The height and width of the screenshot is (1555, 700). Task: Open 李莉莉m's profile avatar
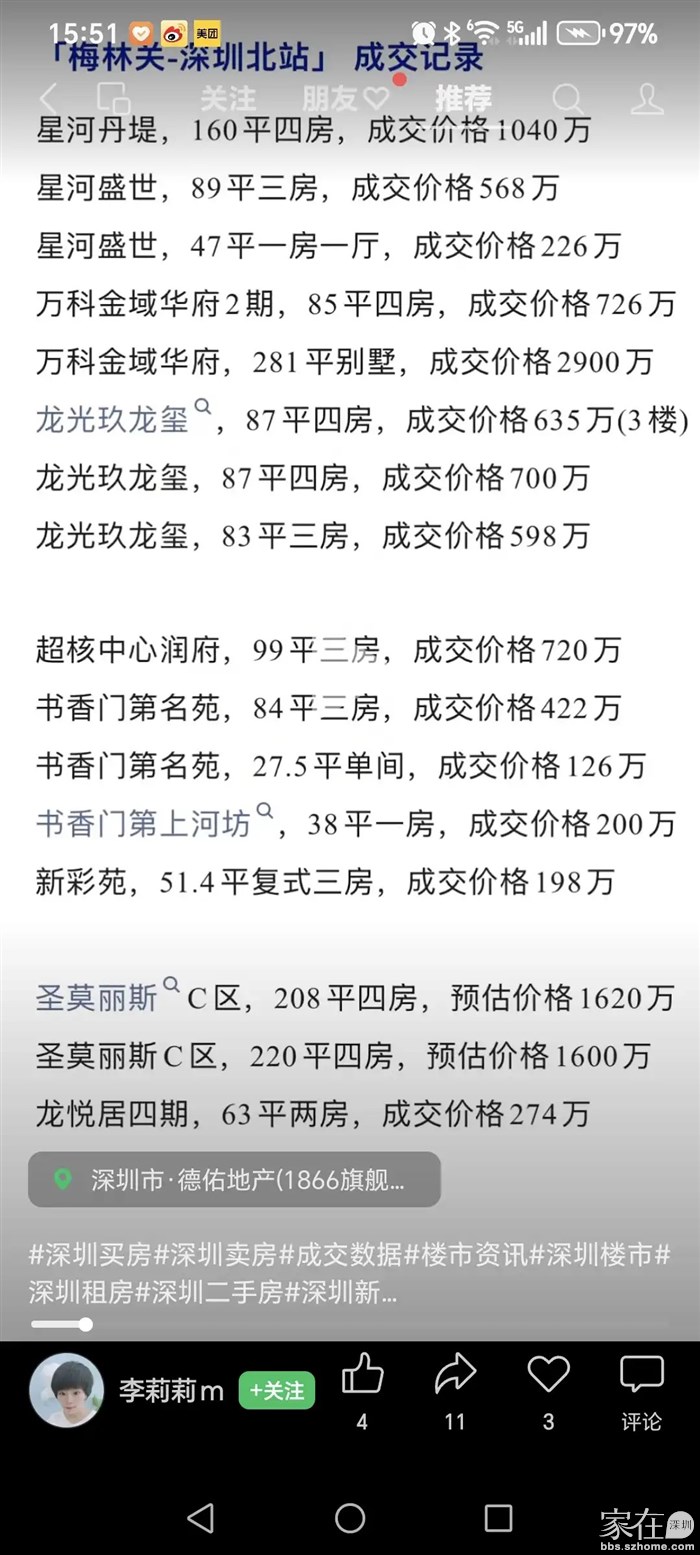click(67, 1390)
